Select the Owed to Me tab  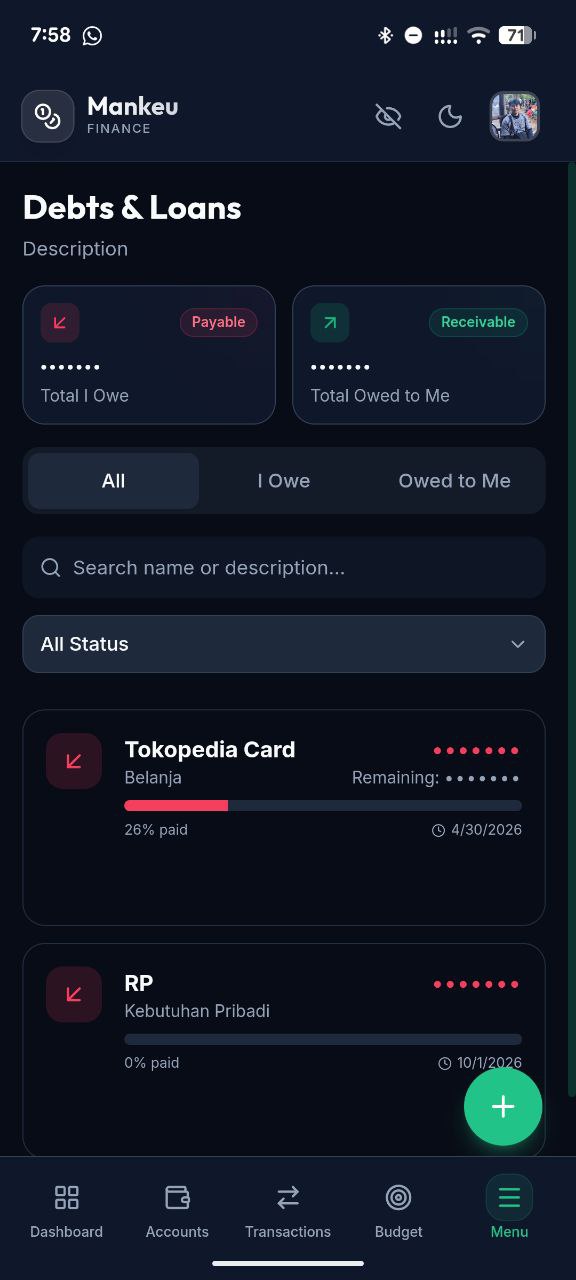click(x=455, y=481)
